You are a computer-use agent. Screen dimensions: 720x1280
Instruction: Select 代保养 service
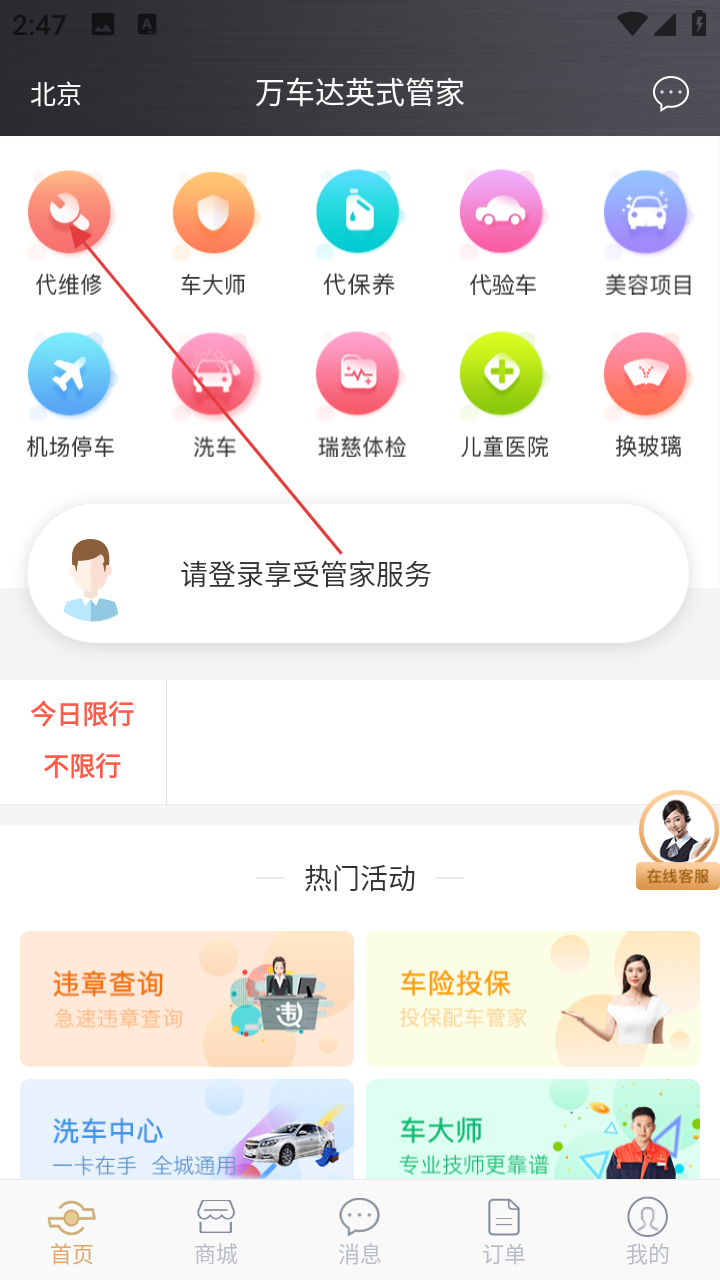point(358,232)
